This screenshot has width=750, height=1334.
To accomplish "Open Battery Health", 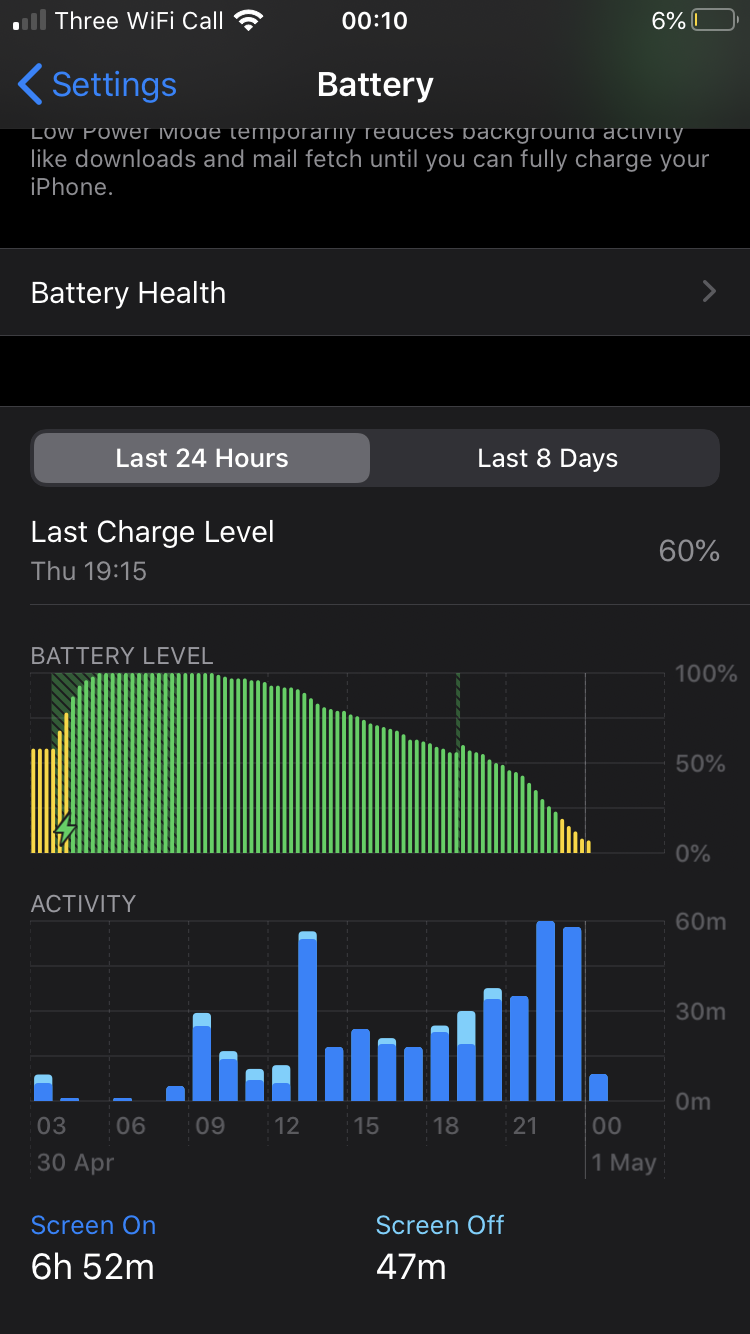I will pyautogui.click(x=374, y=292).
